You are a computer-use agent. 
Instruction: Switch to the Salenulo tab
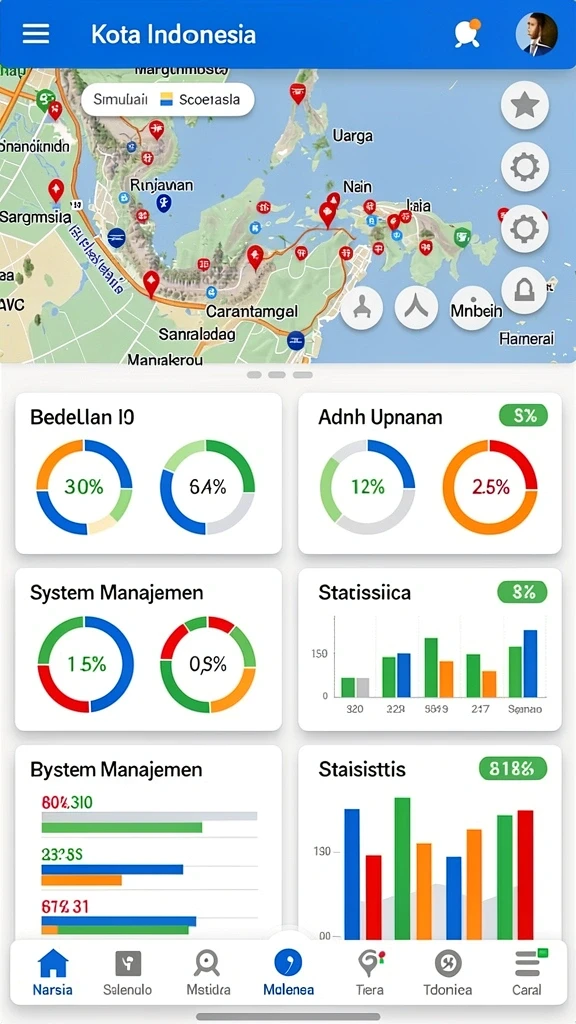coord(127,972)
